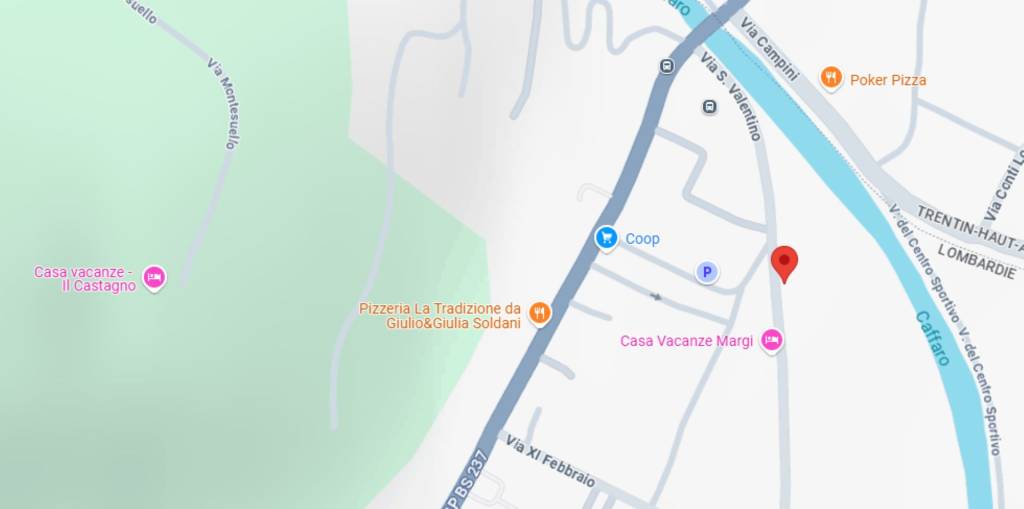The width and height of the screenshot is (1024, 509).
Task: Open Casa vacanze - Il Castagno pin
Action: (154, 277)
